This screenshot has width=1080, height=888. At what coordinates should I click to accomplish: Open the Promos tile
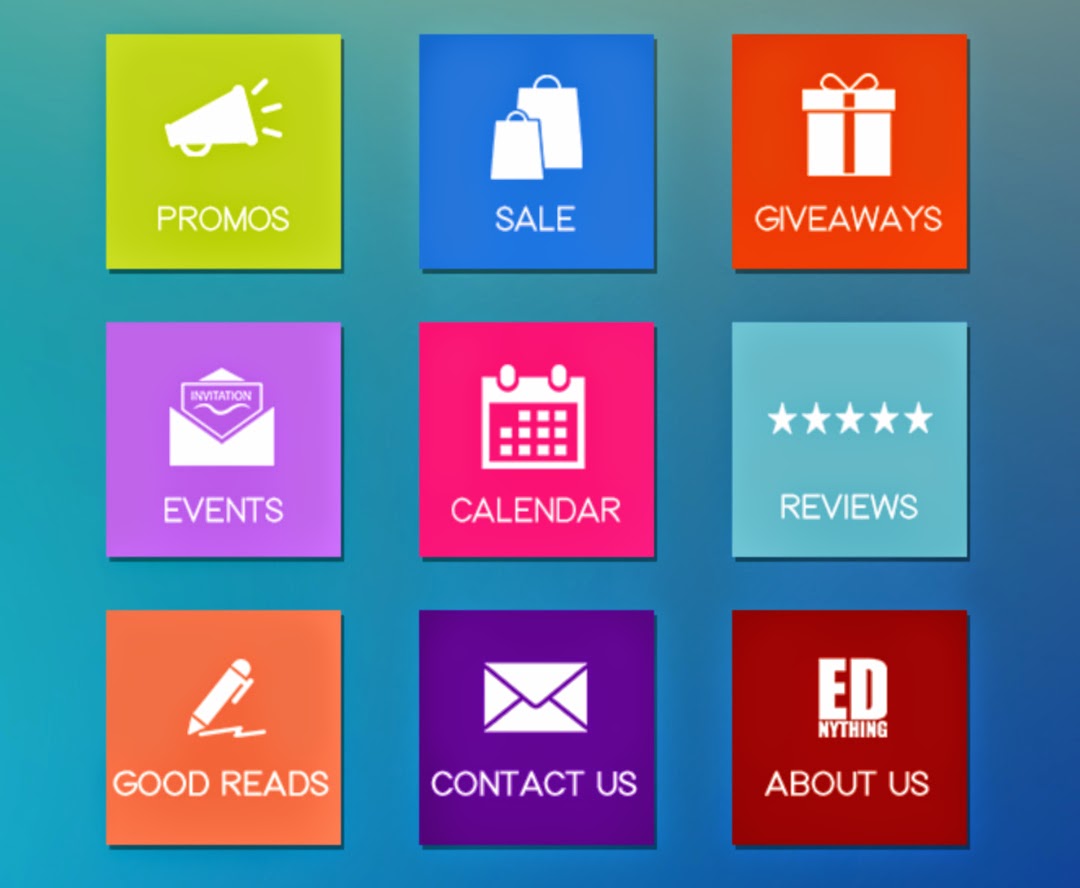point(223,152)
